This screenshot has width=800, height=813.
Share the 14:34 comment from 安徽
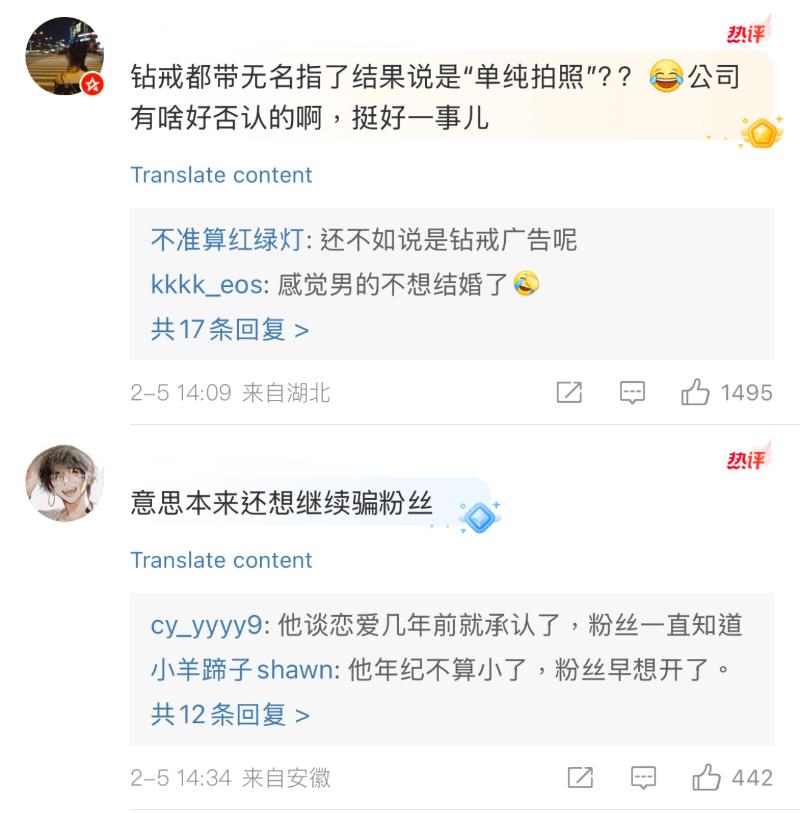pyautogui.click(x=580, y=777)
